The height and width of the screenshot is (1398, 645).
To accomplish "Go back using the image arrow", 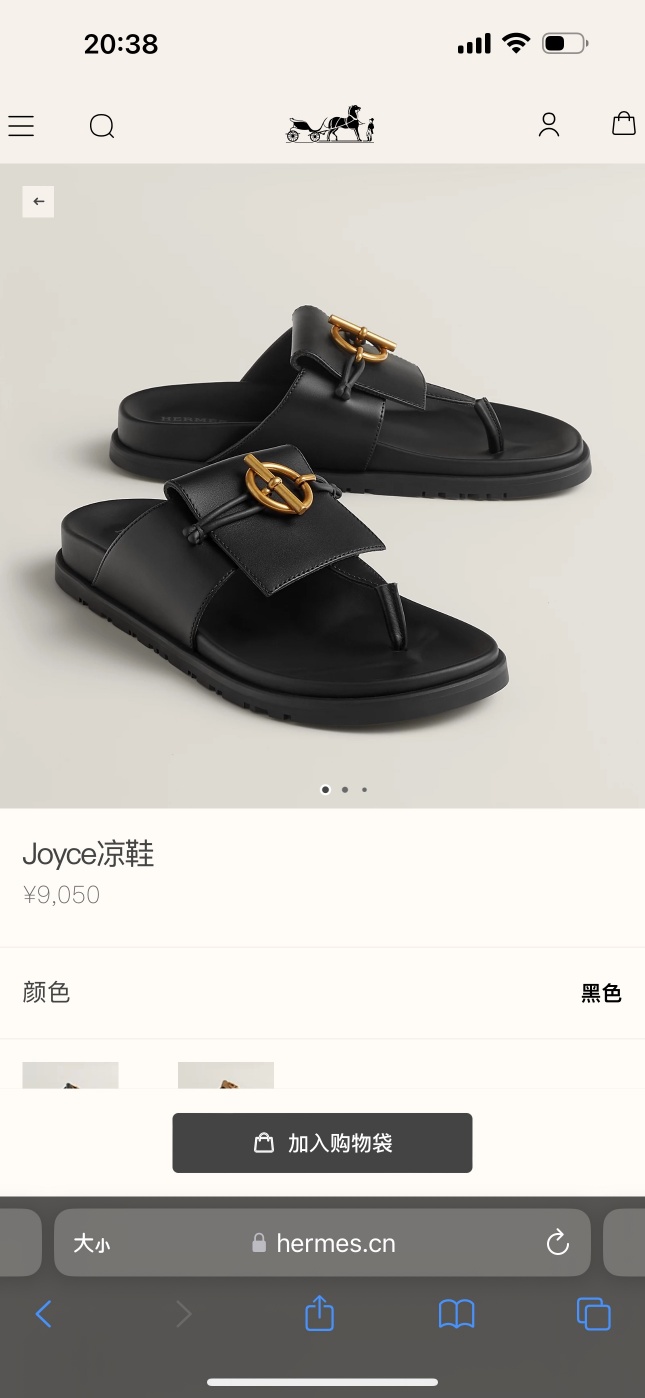I will pyautogui.click(x=38, y=201).
